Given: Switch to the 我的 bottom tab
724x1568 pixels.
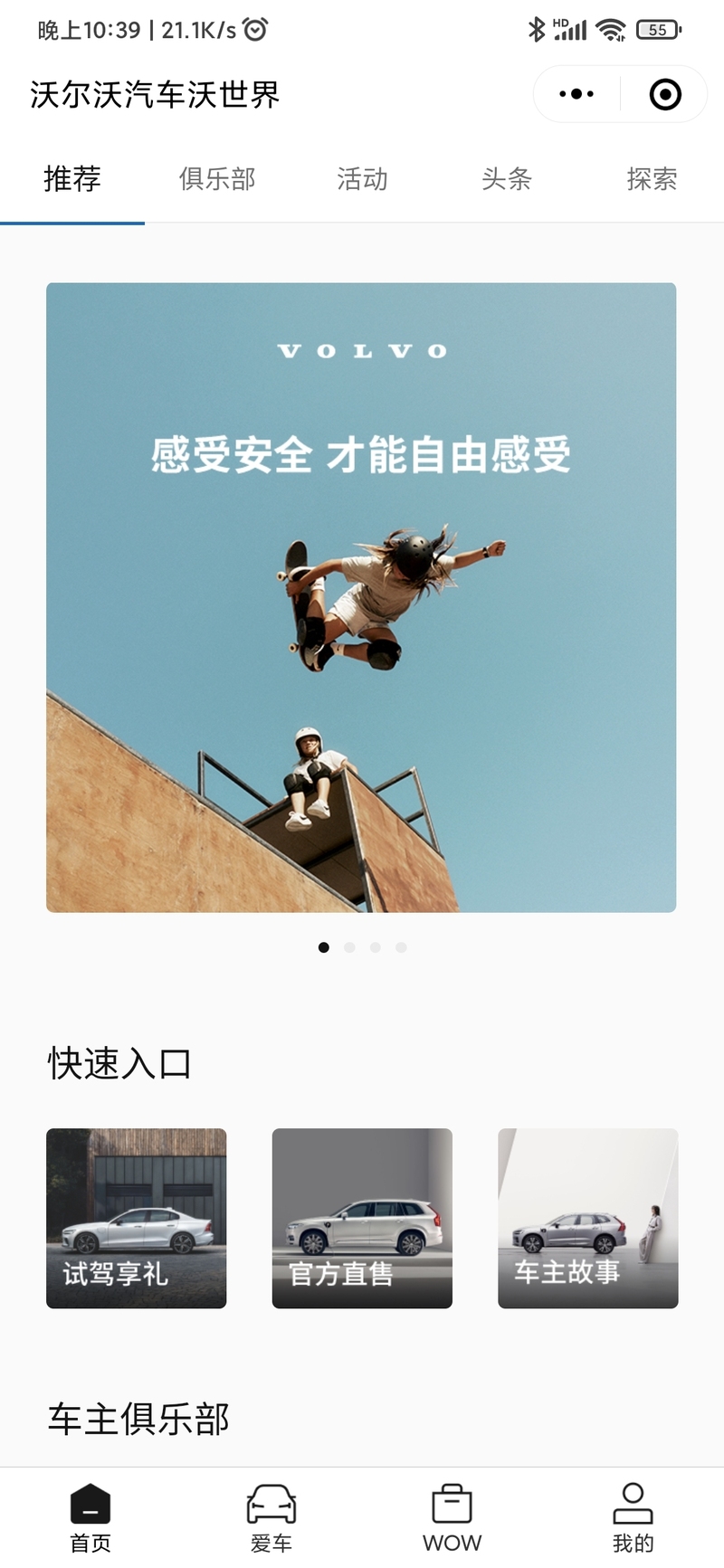Looking at the screenshot, I should tap(633, 1517).
